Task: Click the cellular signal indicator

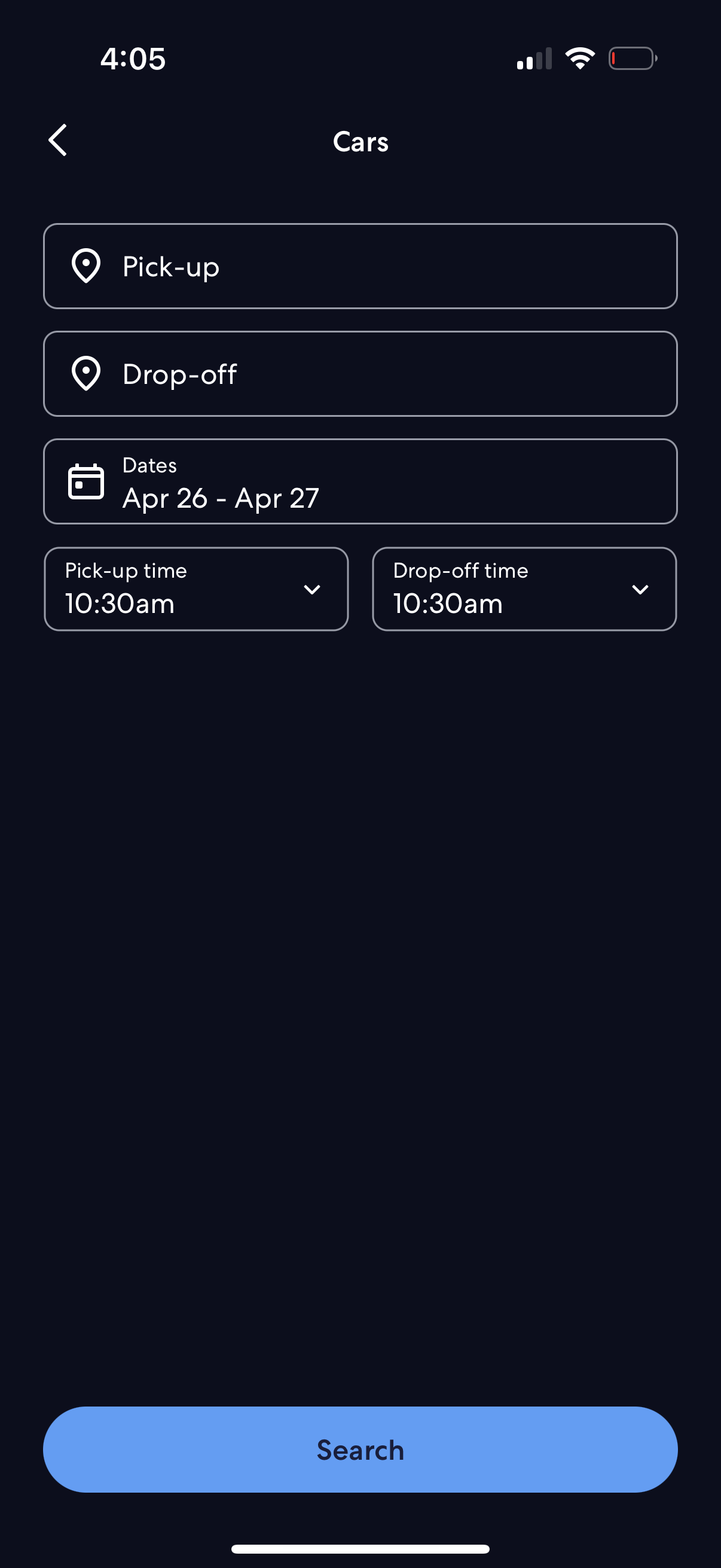Action: pyautogui.click(x=534, y=58)
